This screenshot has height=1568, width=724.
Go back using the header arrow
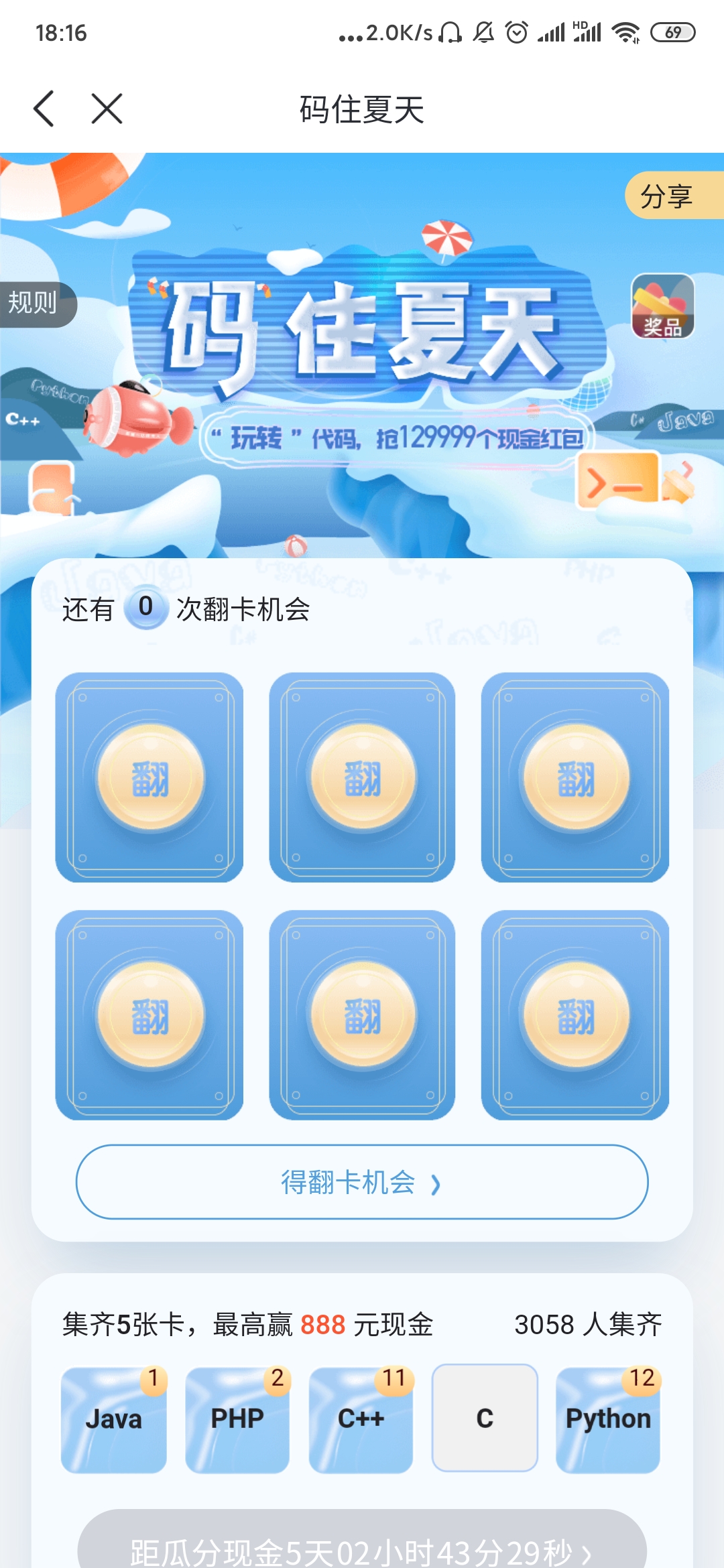coord(44,109)
